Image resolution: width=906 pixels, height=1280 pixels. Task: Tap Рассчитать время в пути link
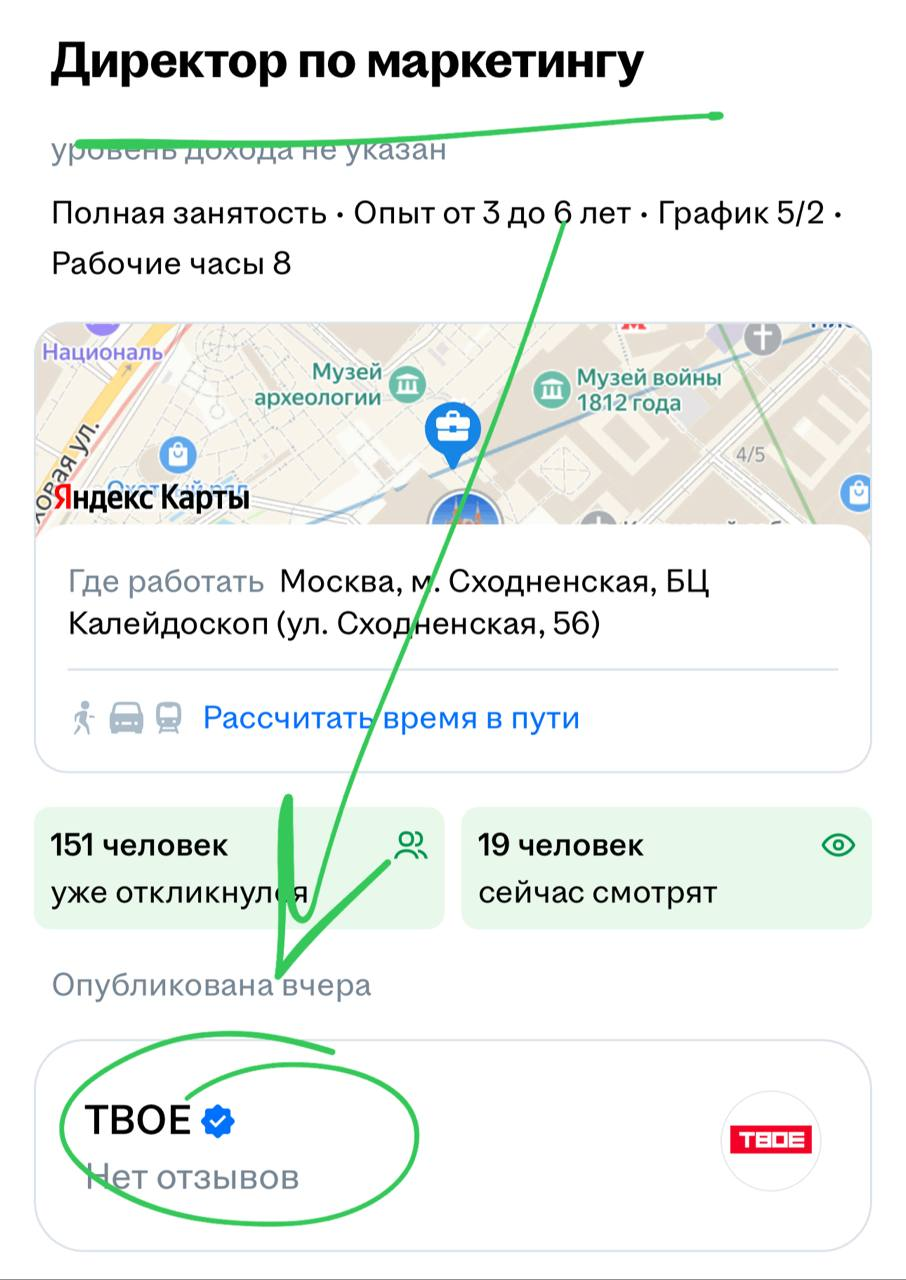pos(391,718)
